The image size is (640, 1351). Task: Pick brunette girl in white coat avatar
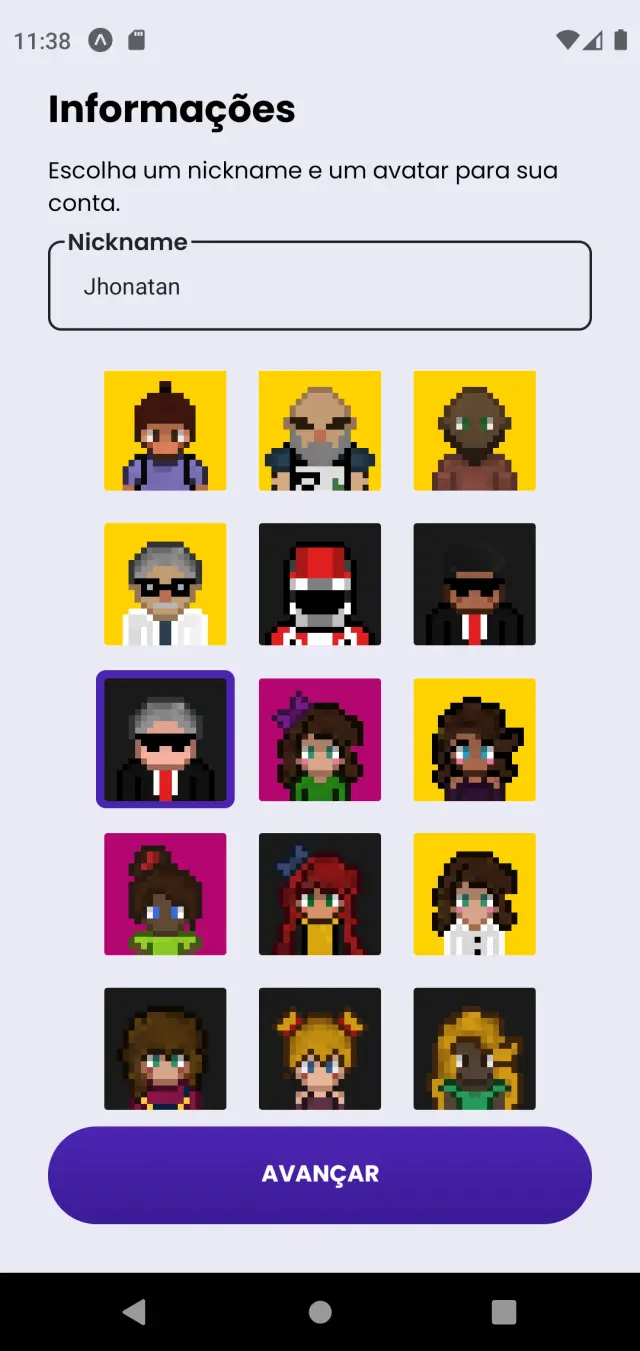[475, 894]
